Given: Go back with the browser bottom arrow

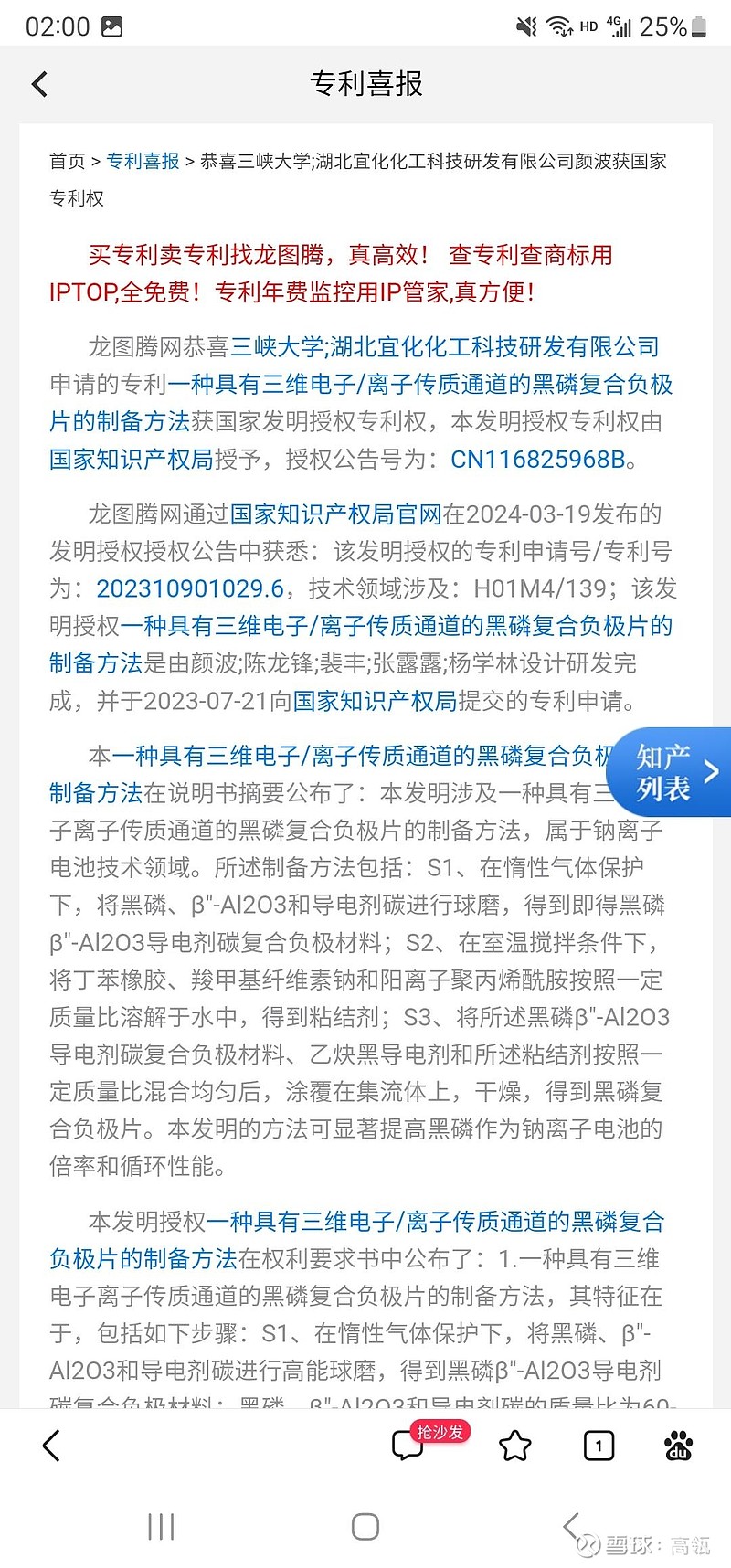Looking at the screenshot, I should [x=51, y=1446].
